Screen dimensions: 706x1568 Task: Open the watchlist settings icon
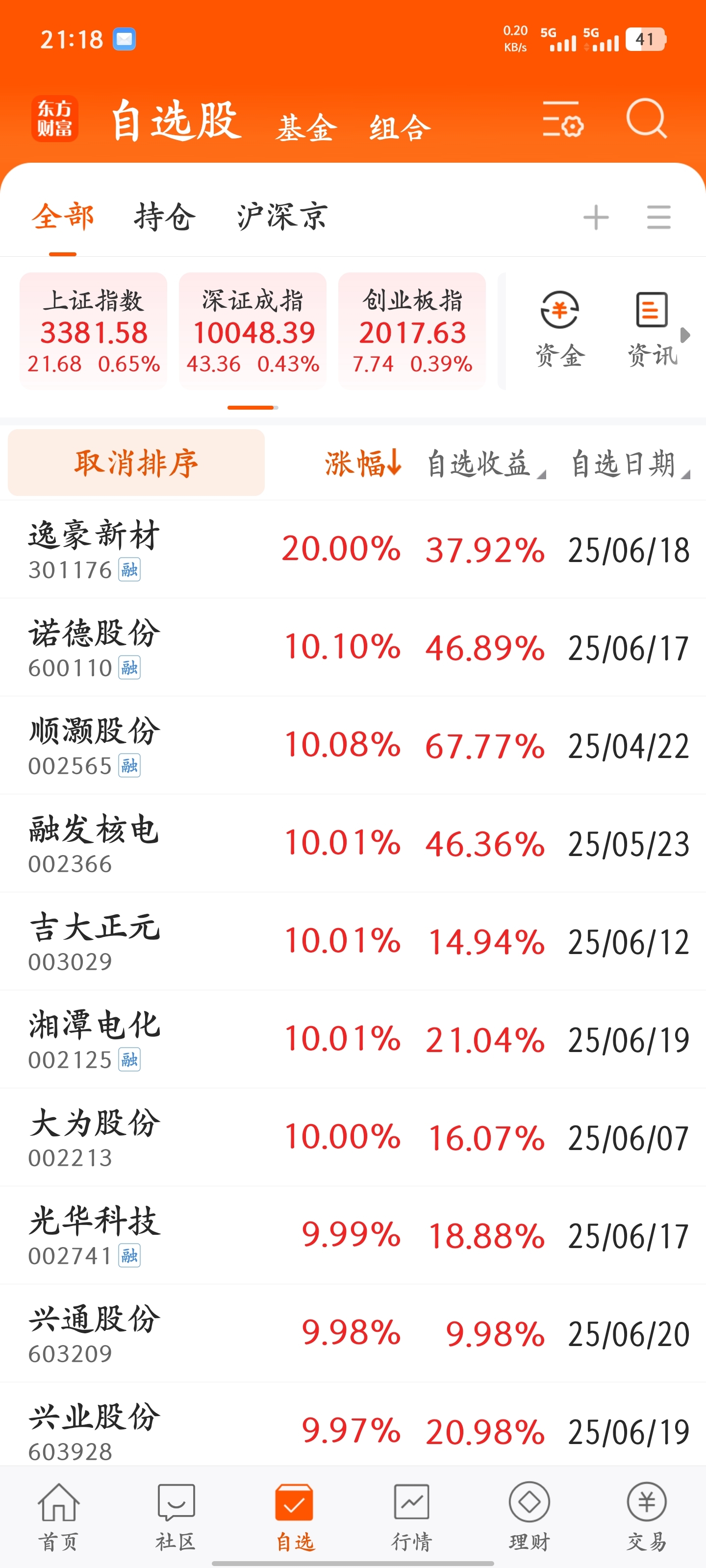point(563,119)
